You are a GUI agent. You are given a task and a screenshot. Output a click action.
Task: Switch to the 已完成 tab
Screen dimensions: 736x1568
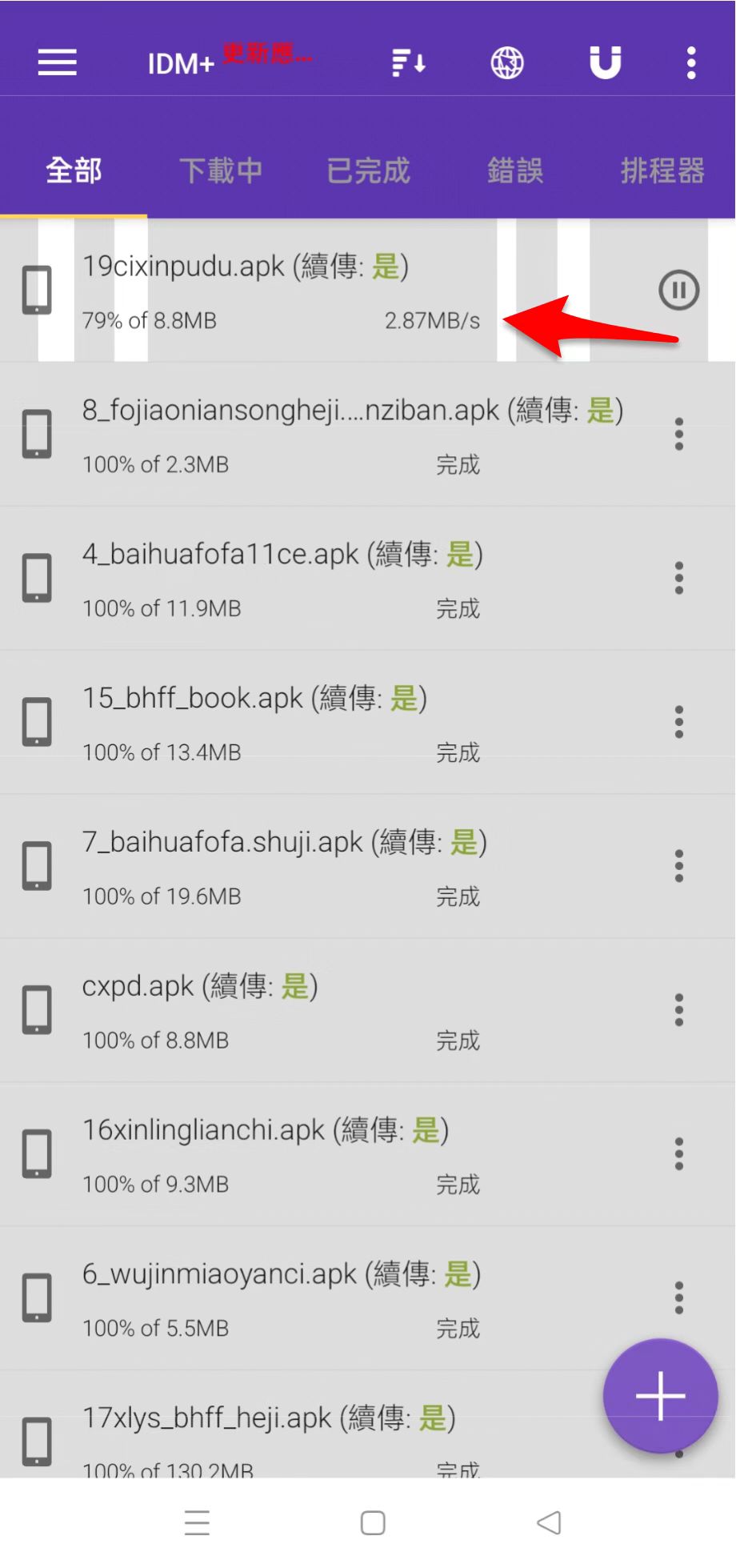(368, 170)
